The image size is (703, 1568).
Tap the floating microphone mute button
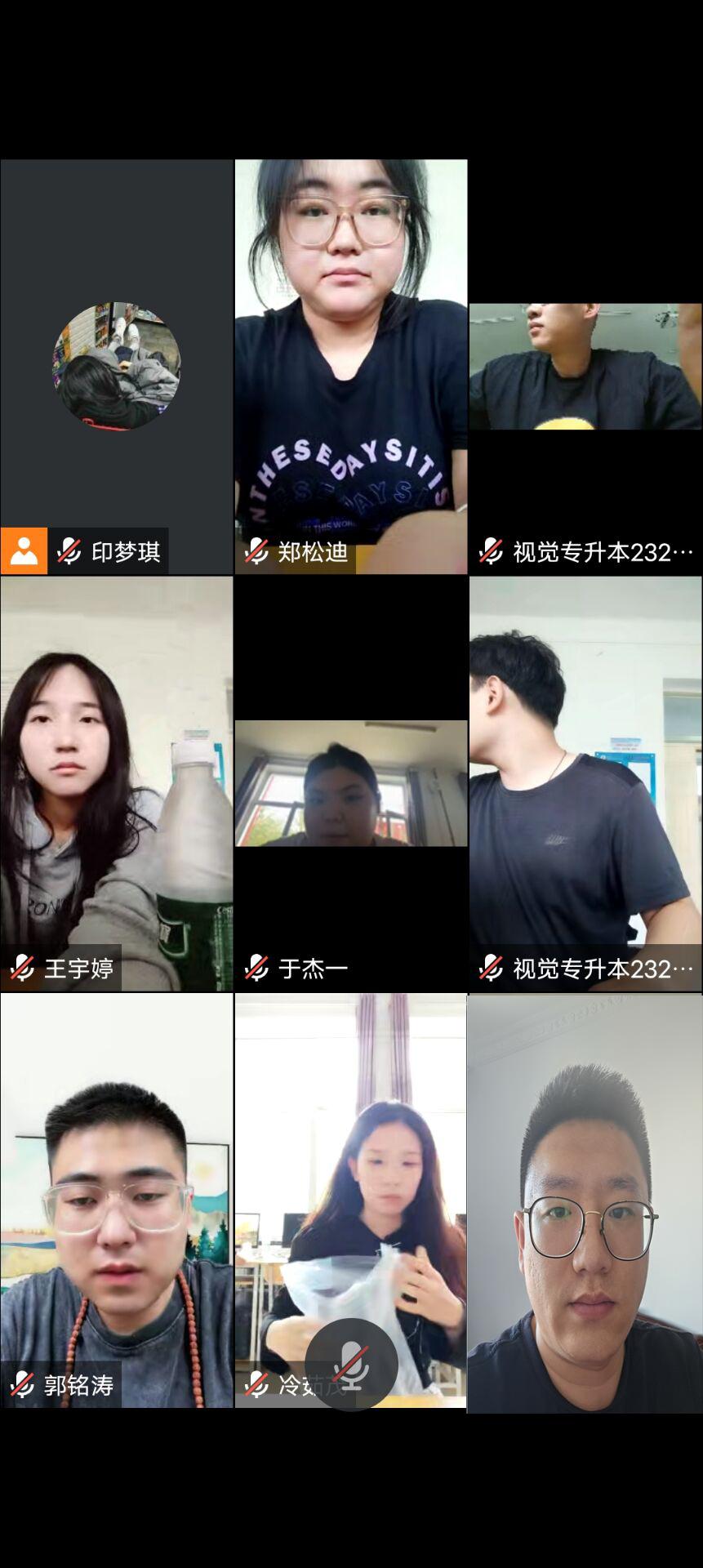point(351,1364)
